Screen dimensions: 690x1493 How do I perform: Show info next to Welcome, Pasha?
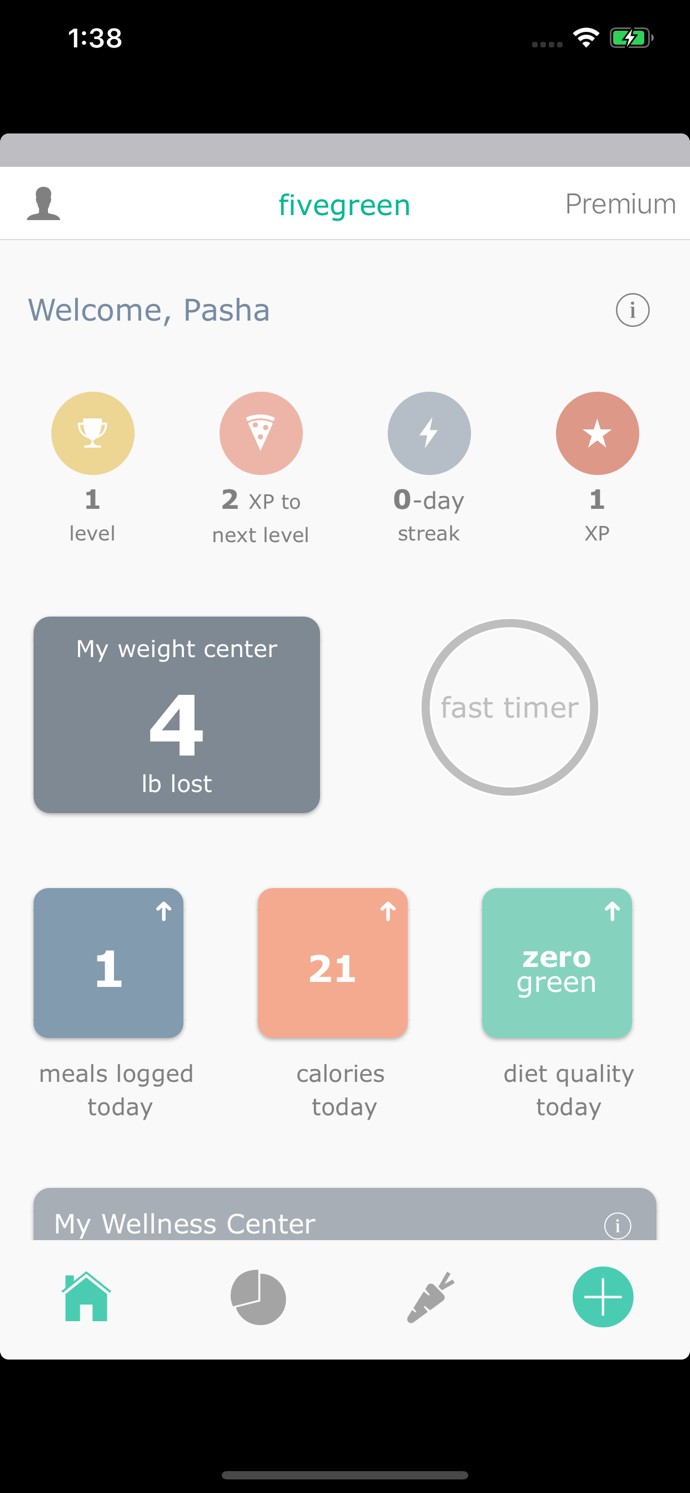point(632,310)
